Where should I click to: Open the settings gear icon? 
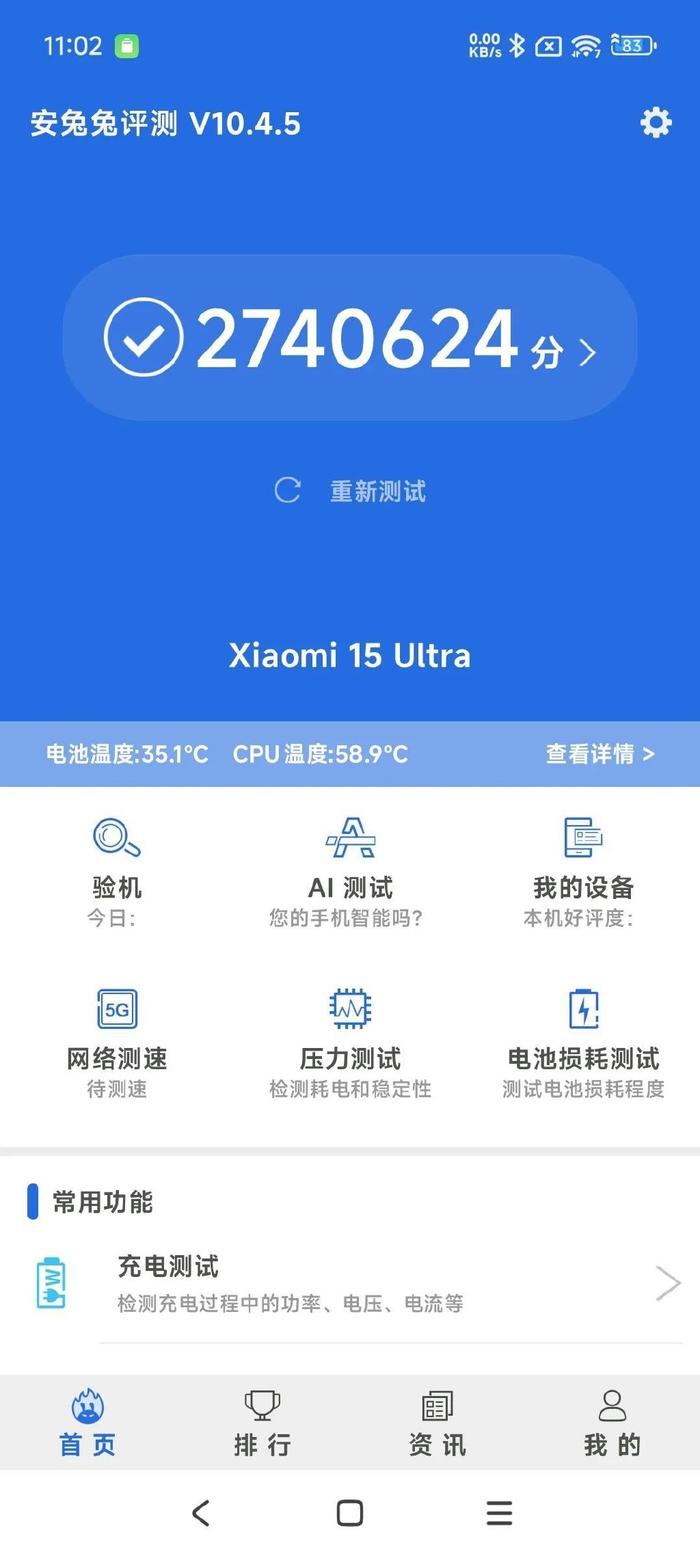coord(655,123)
